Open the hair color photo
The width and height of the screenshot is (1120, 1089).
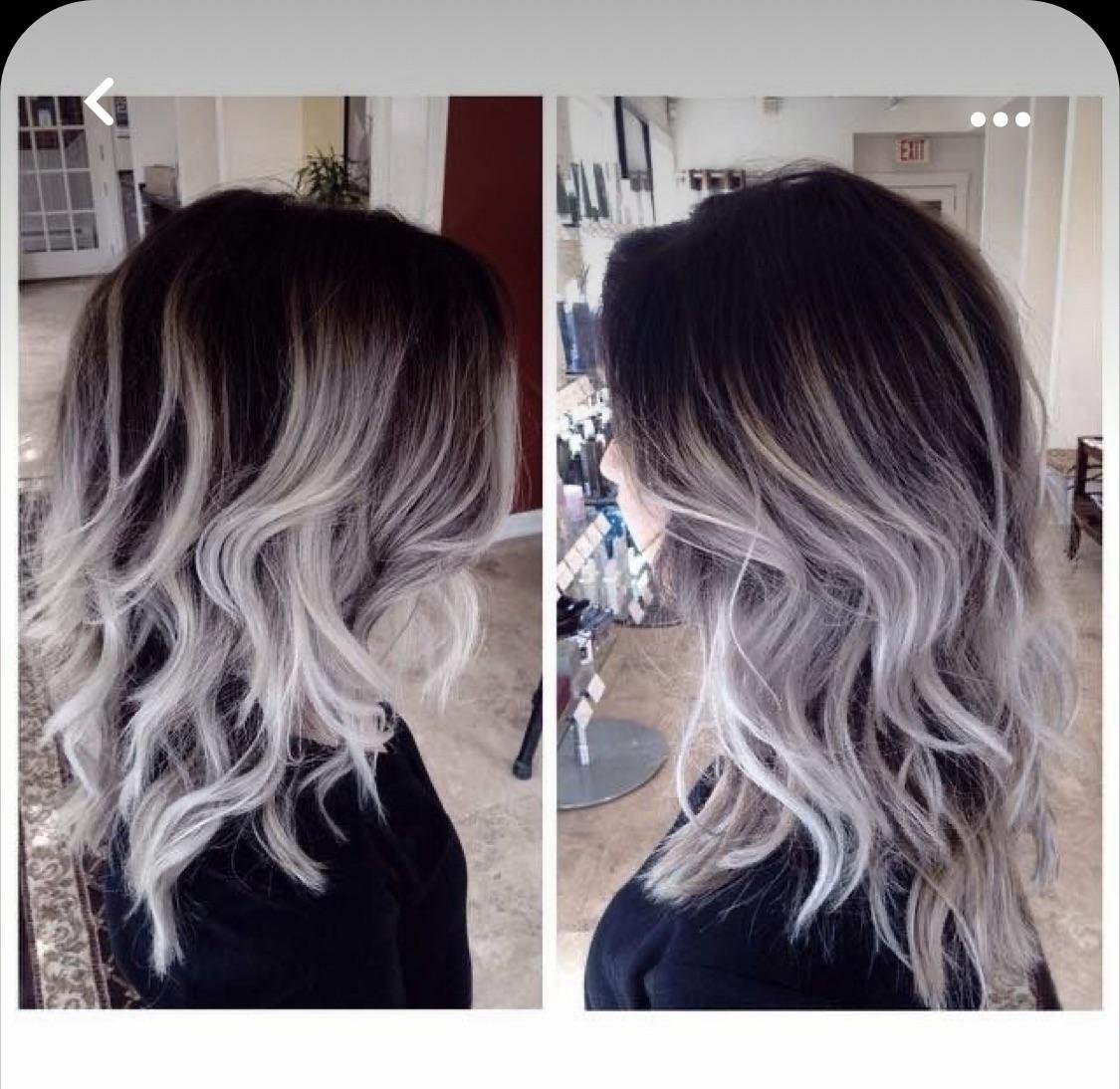click(x=560, y=552)
